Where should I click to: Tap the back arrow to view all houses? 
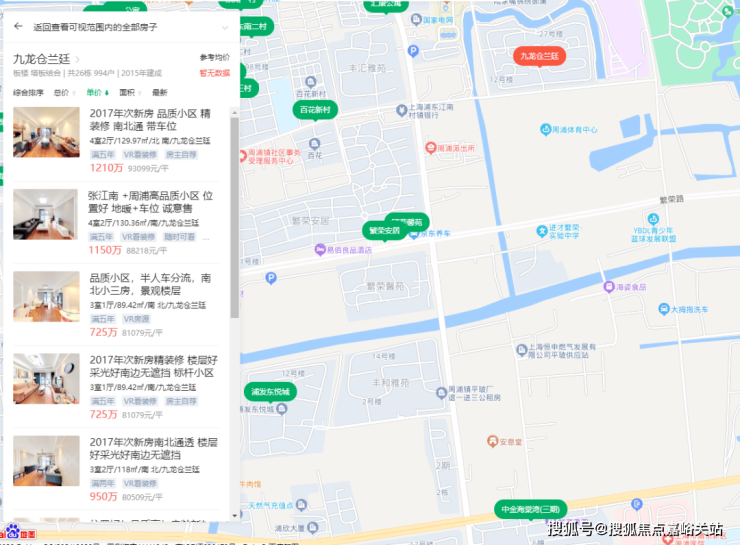18,27
